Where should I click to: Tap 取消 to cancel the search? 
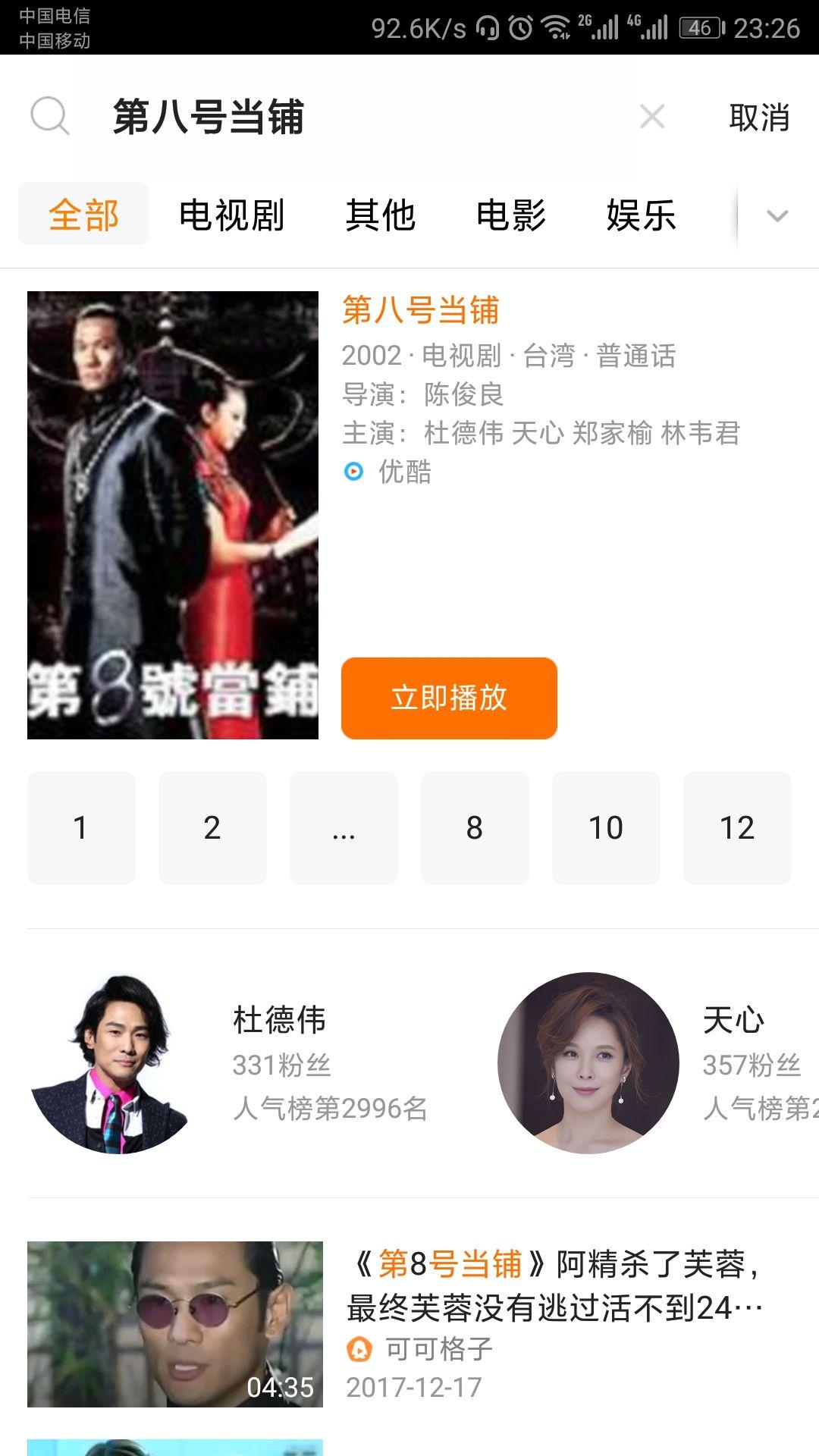click(759, 118)
